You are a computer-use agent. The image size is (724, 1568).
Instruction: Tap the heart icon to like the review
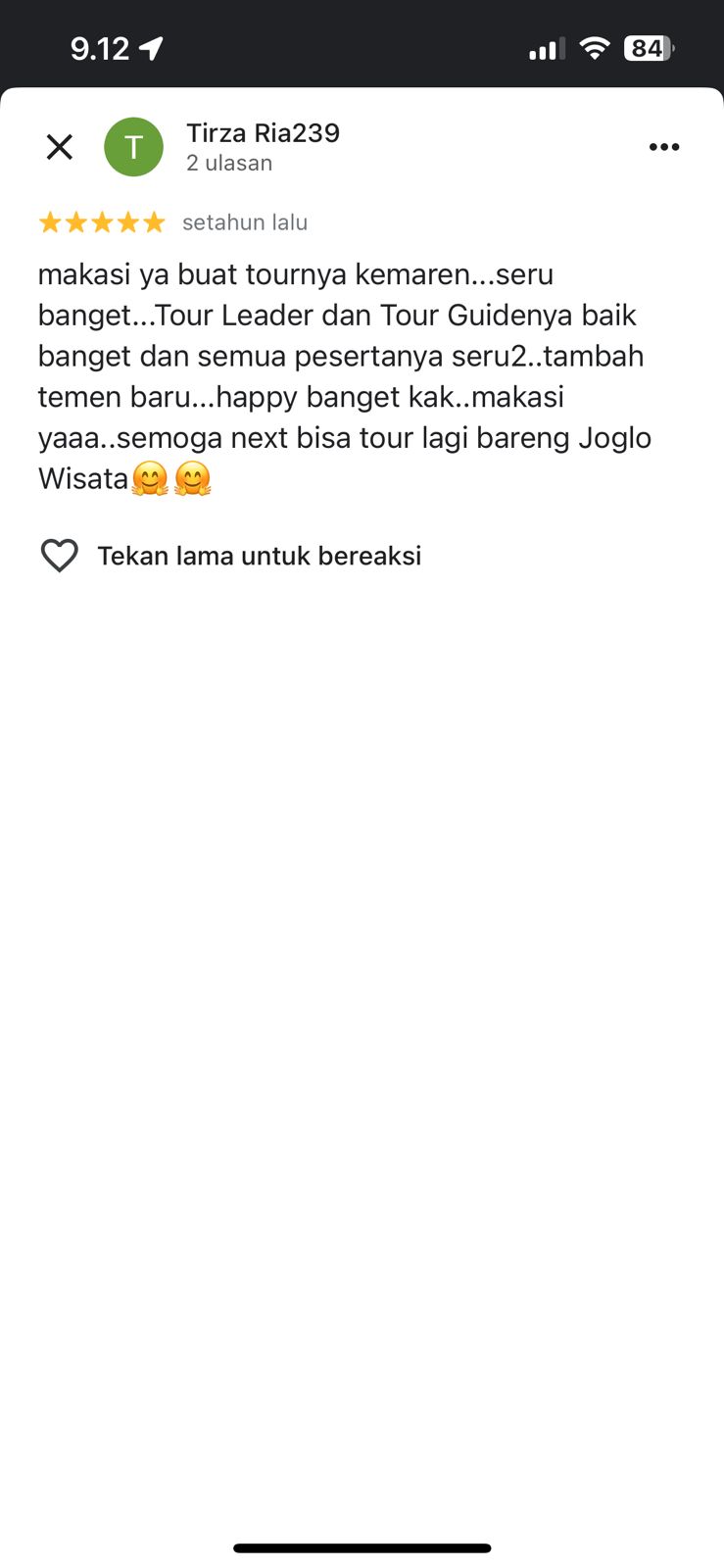pyautogui.click(x=60, y=556)
